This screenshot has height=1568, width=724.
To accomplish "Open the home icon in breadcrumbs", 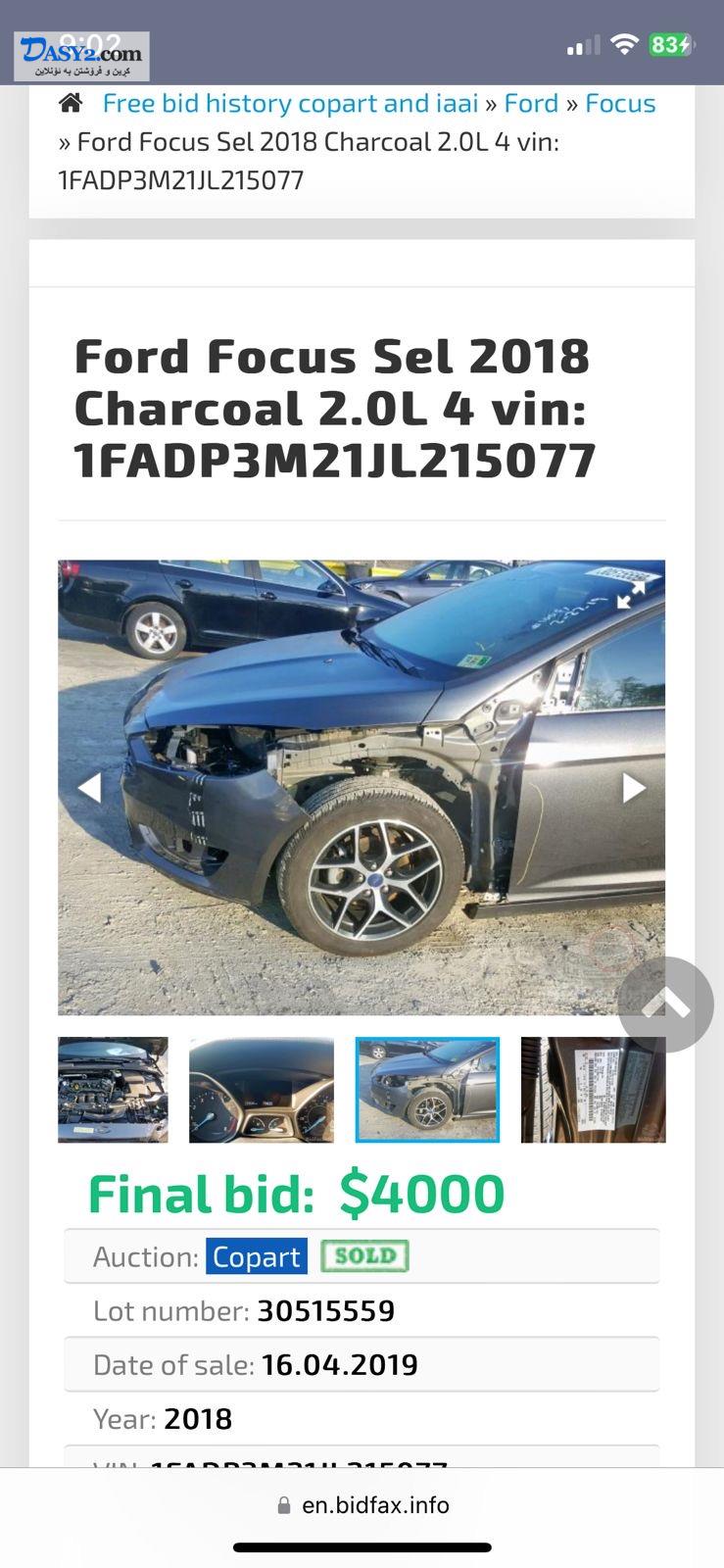I will click(71, 103).
